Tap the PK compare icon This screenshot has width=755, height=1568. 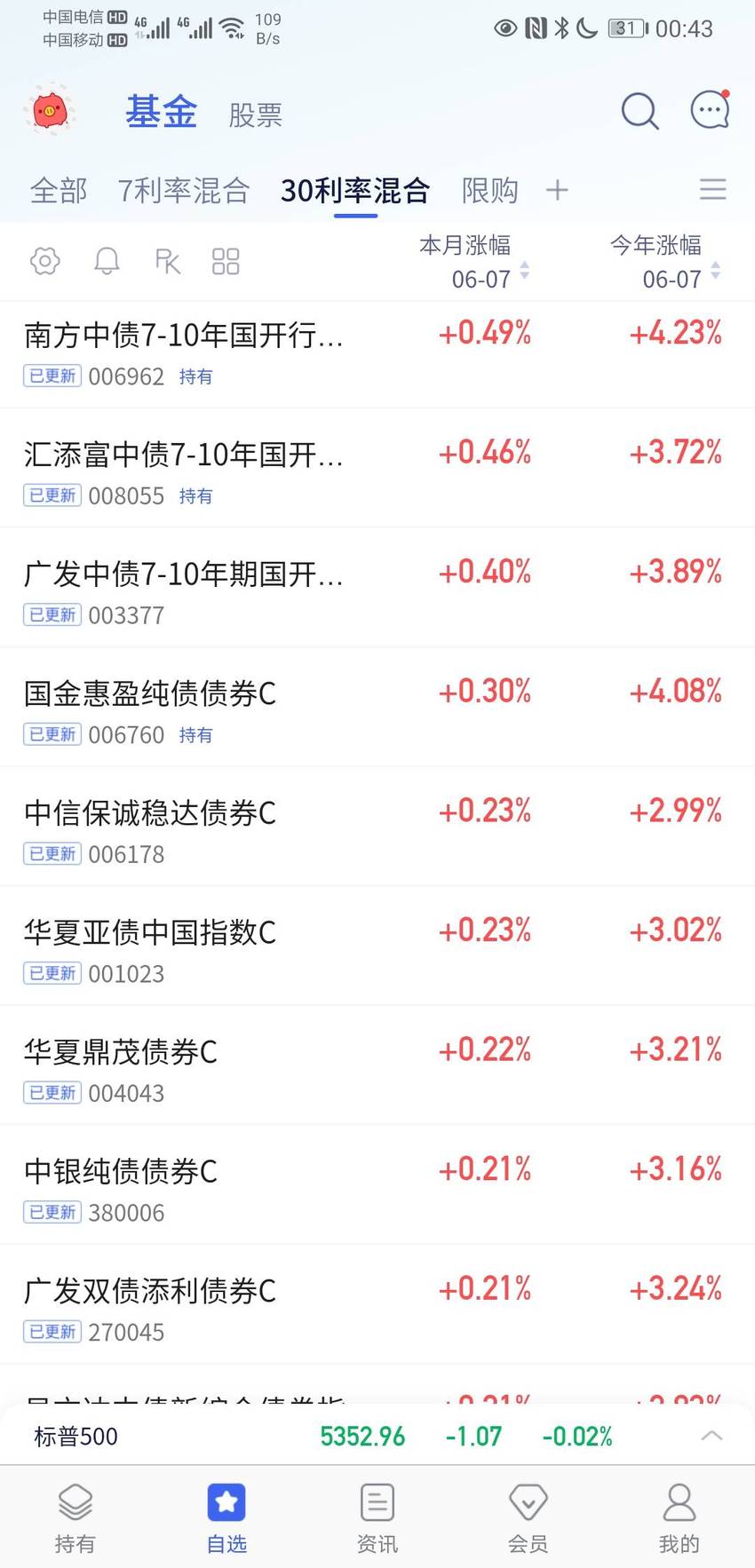tap(168, 261)
